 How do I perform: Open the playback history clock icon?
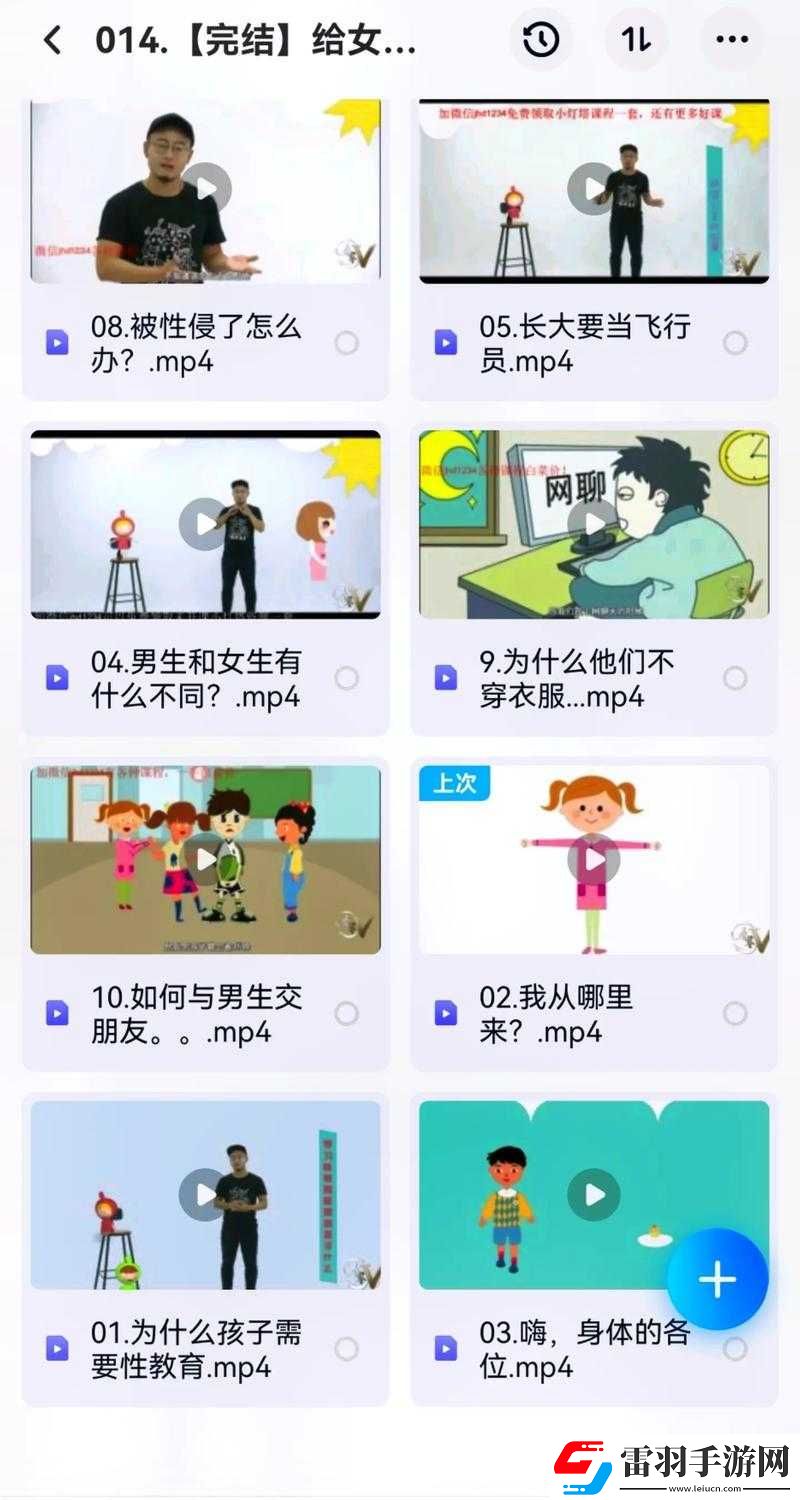[x=540, y=40]
